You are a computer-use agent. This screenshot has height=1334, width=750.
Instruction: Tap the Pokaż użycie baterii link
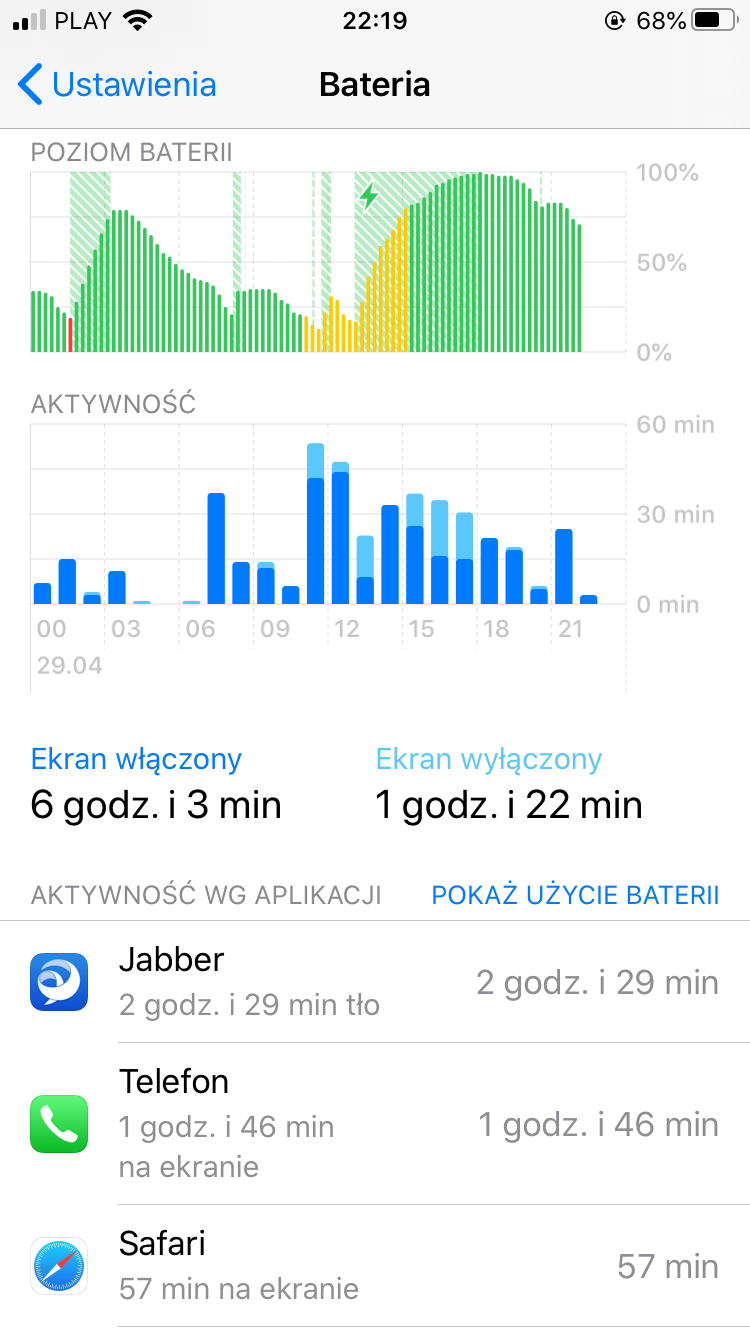pyautogui.click(x=575, y=895)
